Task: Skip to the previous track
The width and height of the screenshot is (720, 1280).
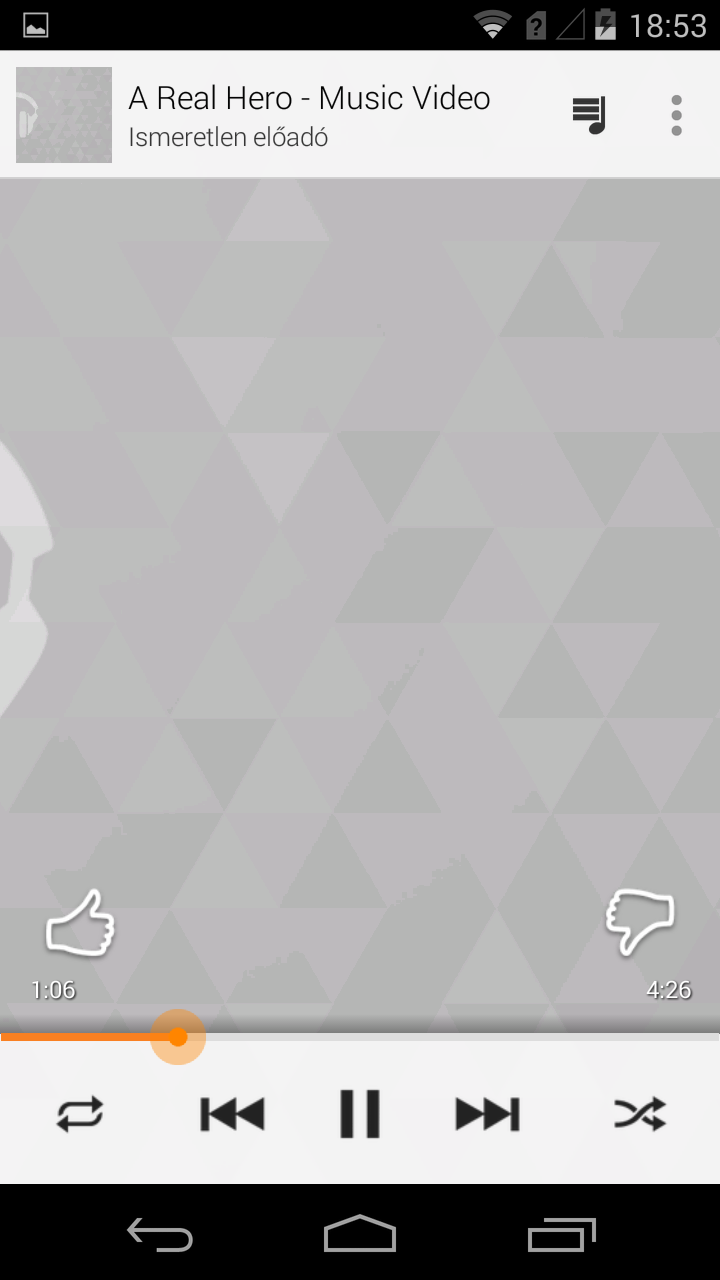Action: click(x=232, y=1114)
